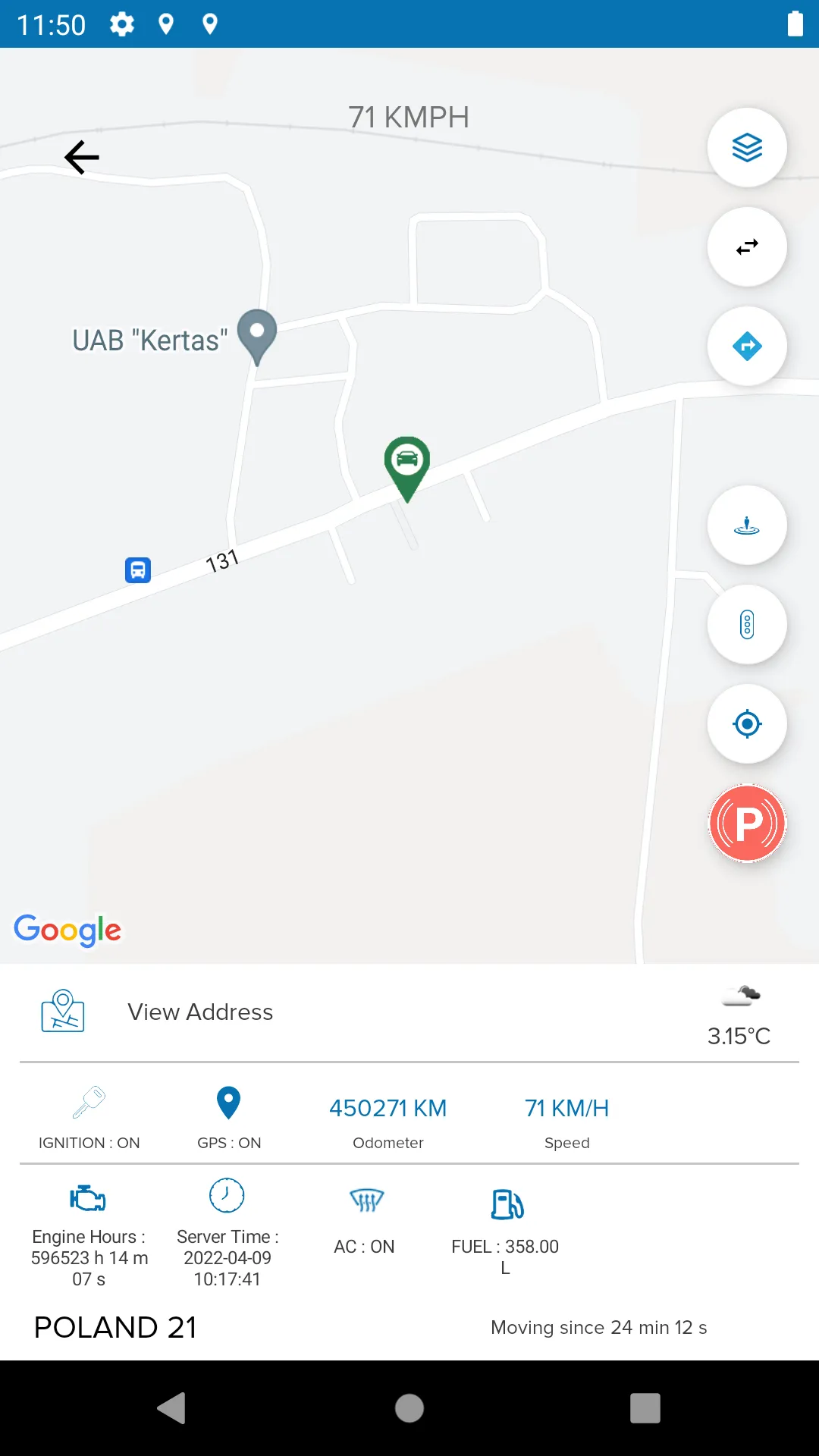Toggle the ignition status
This screenshot has width=819, height=1456.
coord(89,1104)
